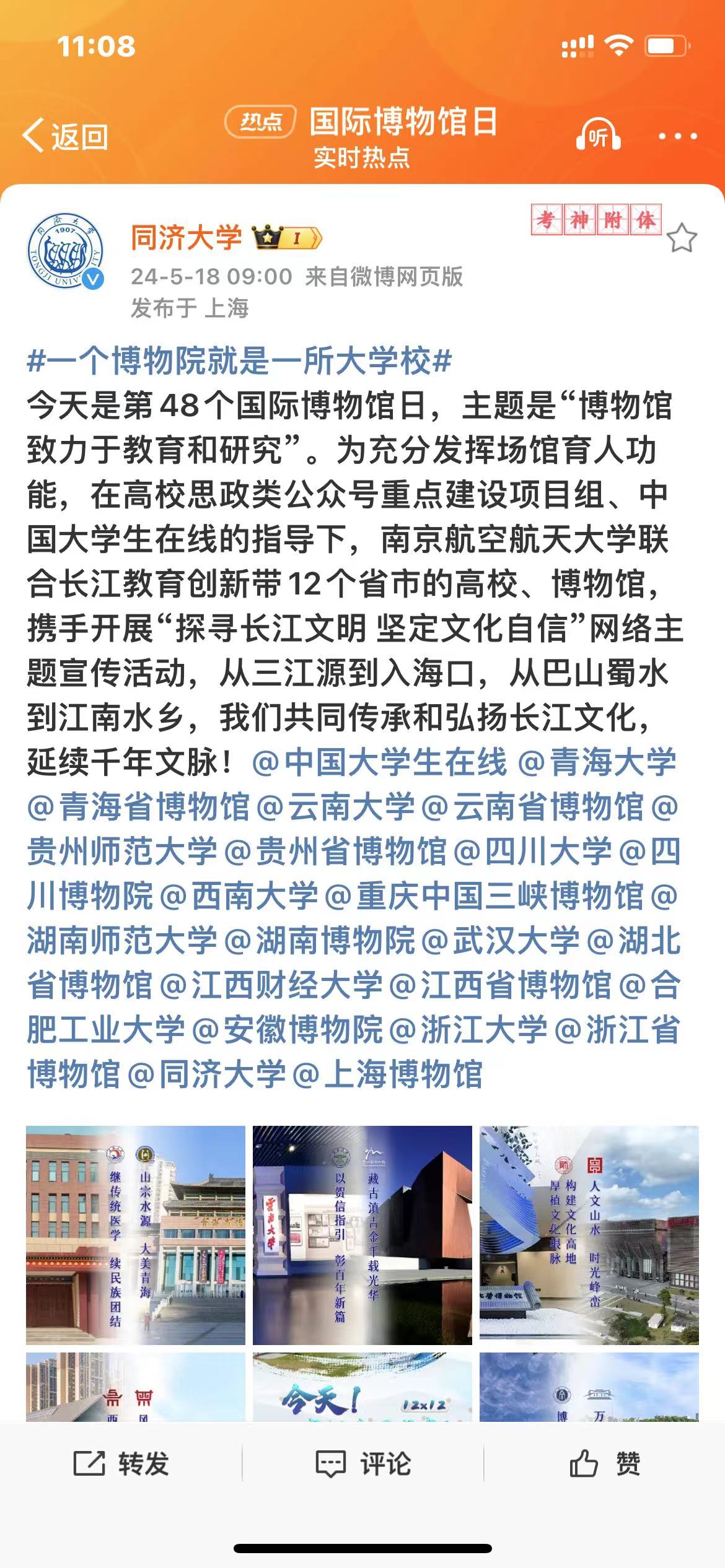725x1568 pixels.
Task: View the first photo with 大美青海
Action: pyautogui.click(x=136, y=1235)
